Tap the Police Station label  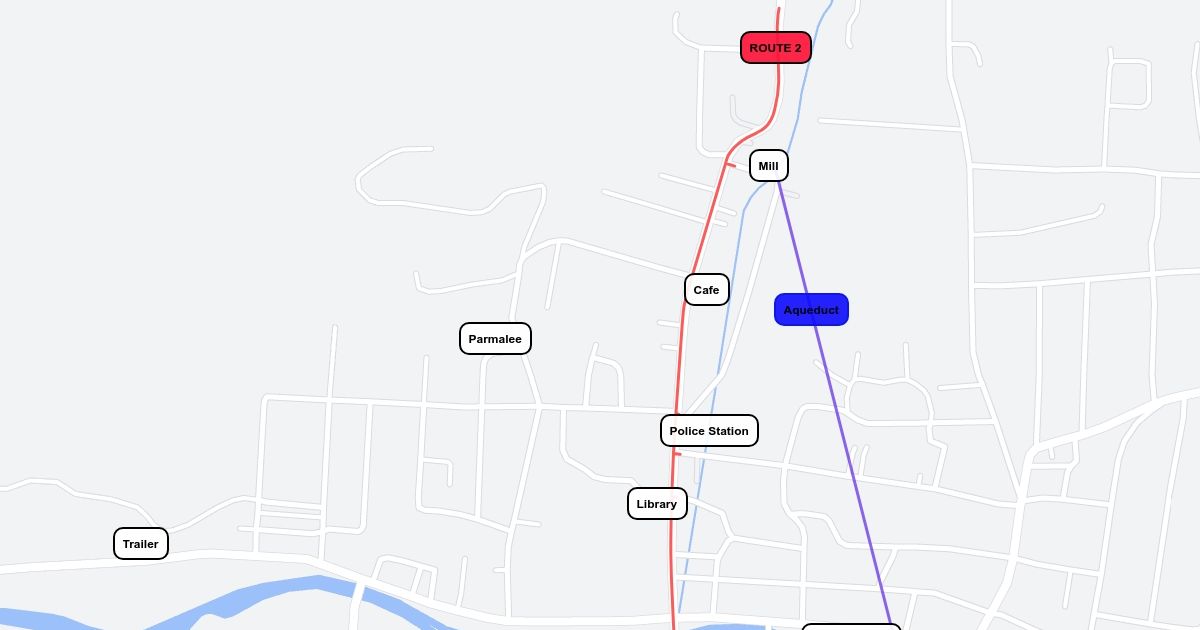pyautogui.click(x=709, y=431)
